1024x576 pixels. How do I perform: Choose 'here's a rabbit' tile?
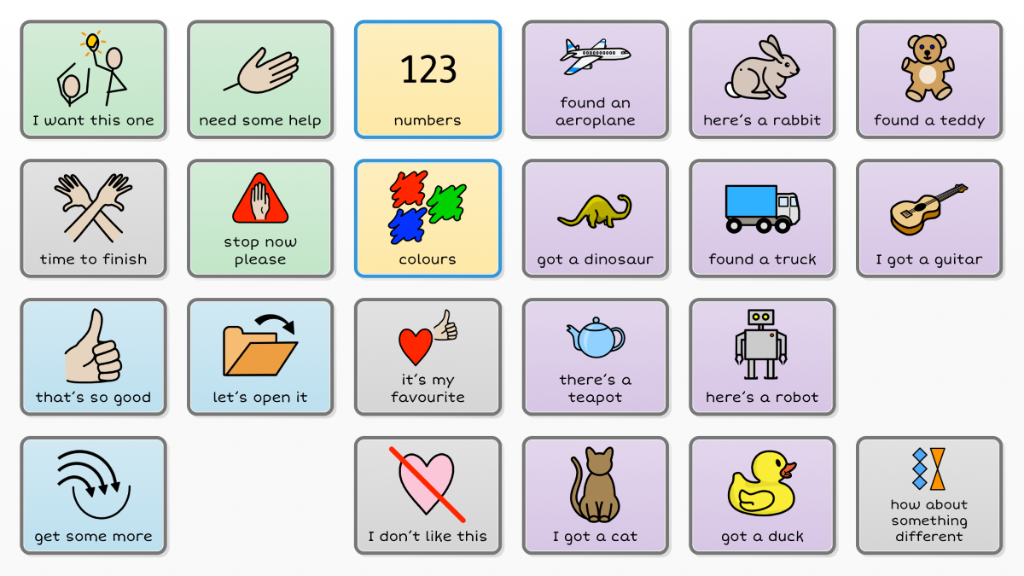(x=762, y=79)
